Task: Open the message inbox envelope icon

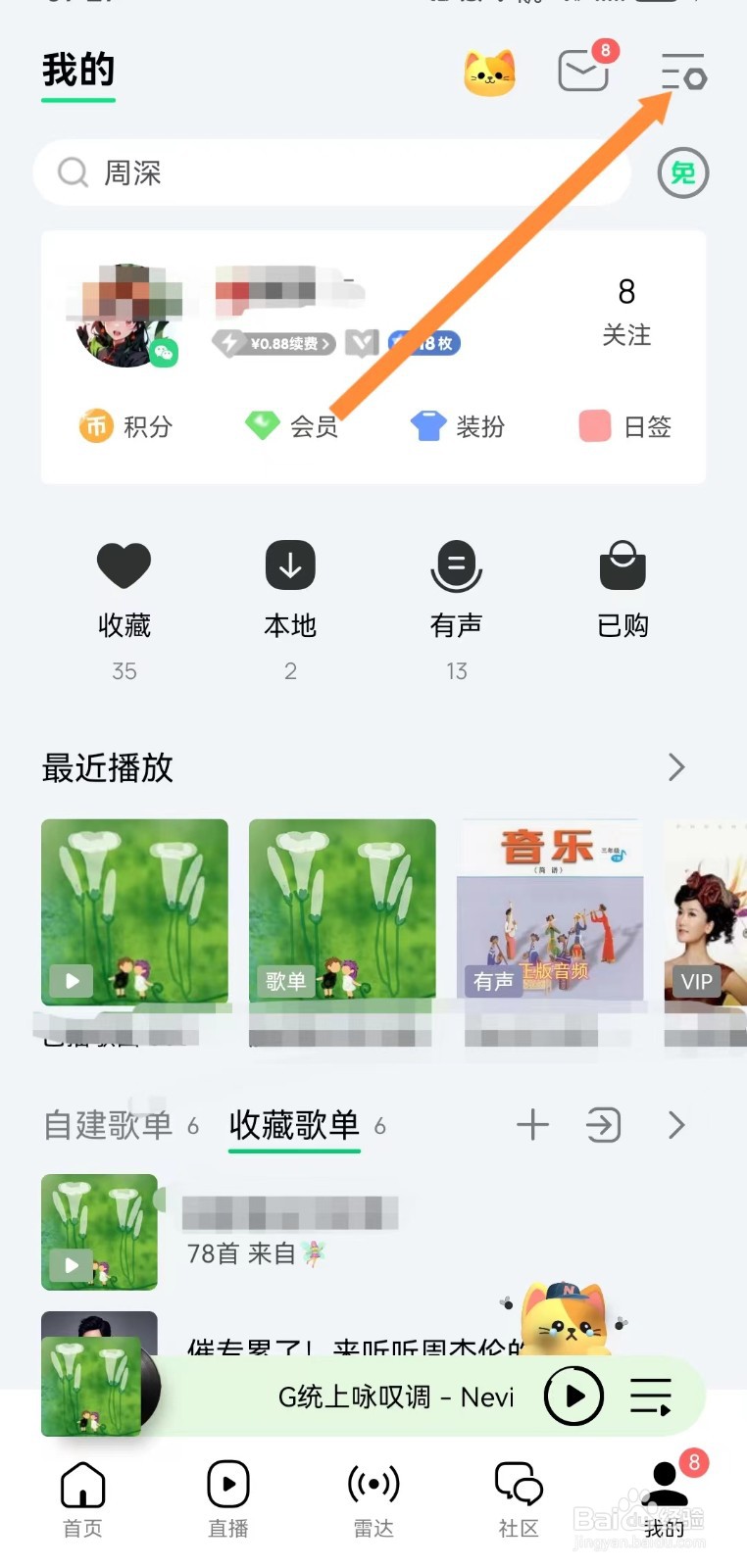Action: [582, 70]
